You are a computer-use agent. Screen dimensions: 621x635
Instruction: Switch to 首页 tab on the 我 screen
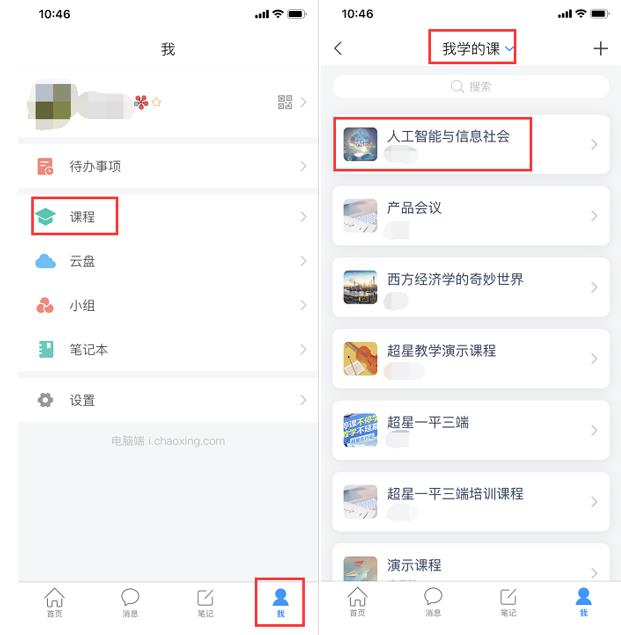click(x=55, y=602)
